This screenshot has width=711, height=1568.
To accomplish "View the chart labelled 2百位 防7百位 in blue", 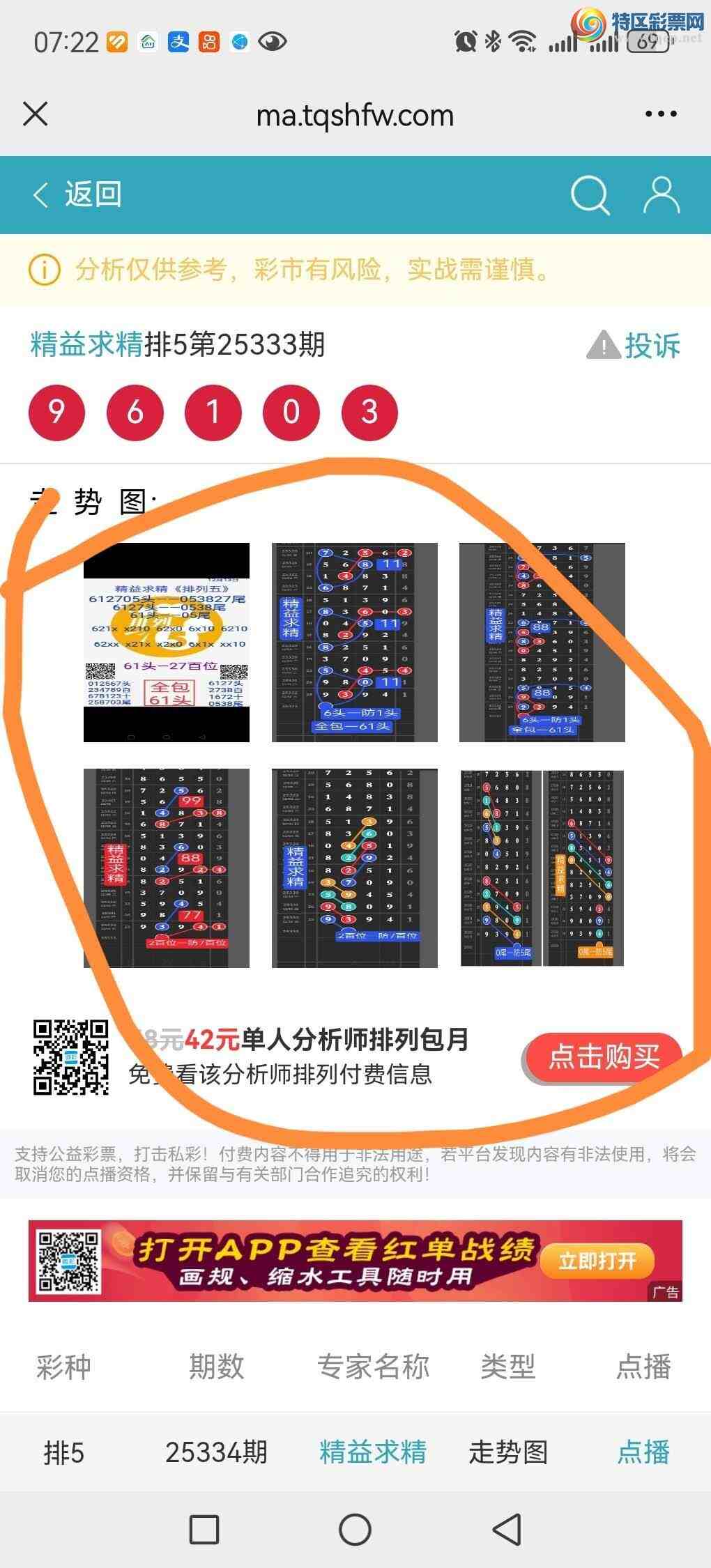I will click(x=354, y=868).
